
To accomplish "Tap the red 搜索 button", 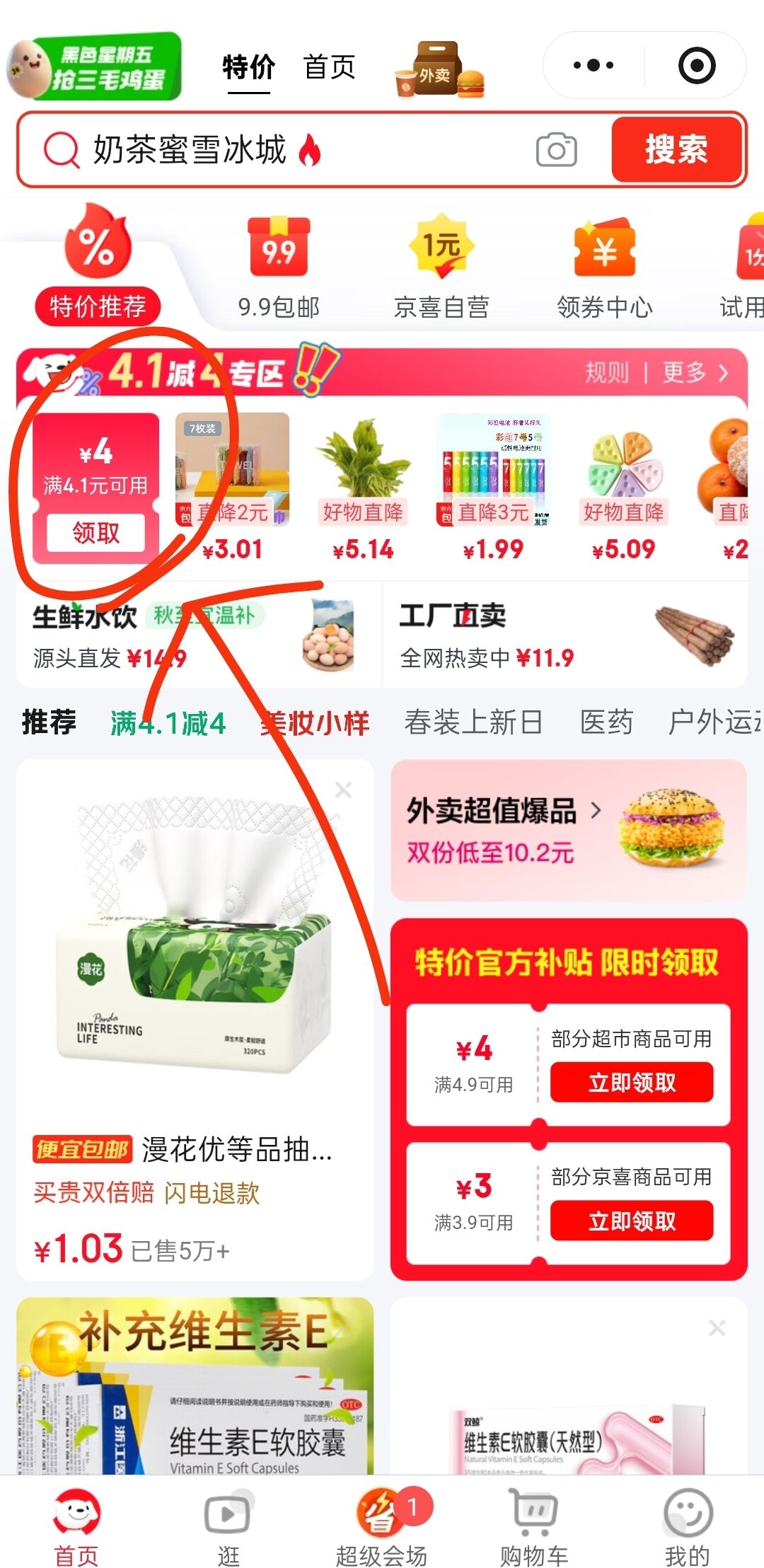I will point(676,149).
